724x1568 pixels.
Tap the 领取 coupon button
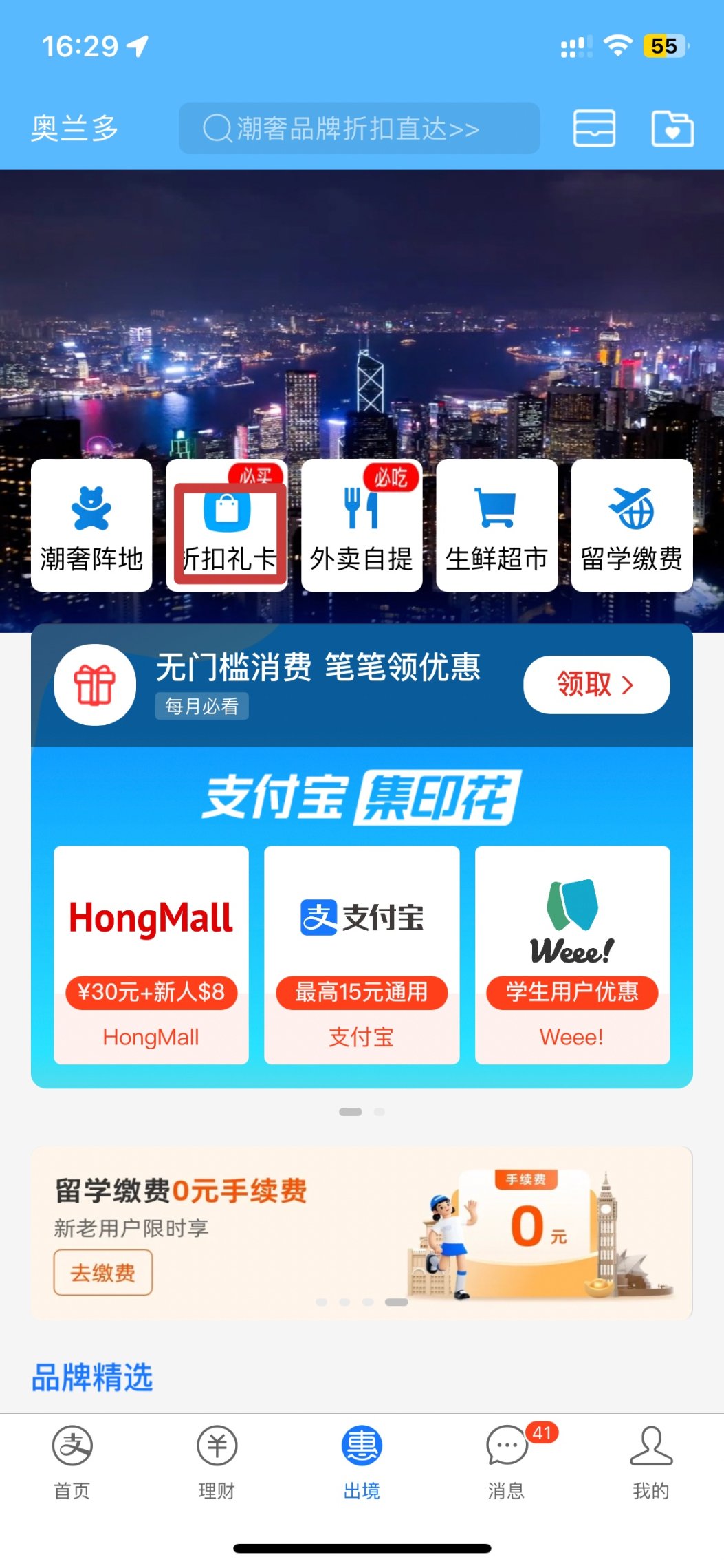pos(595,685)
